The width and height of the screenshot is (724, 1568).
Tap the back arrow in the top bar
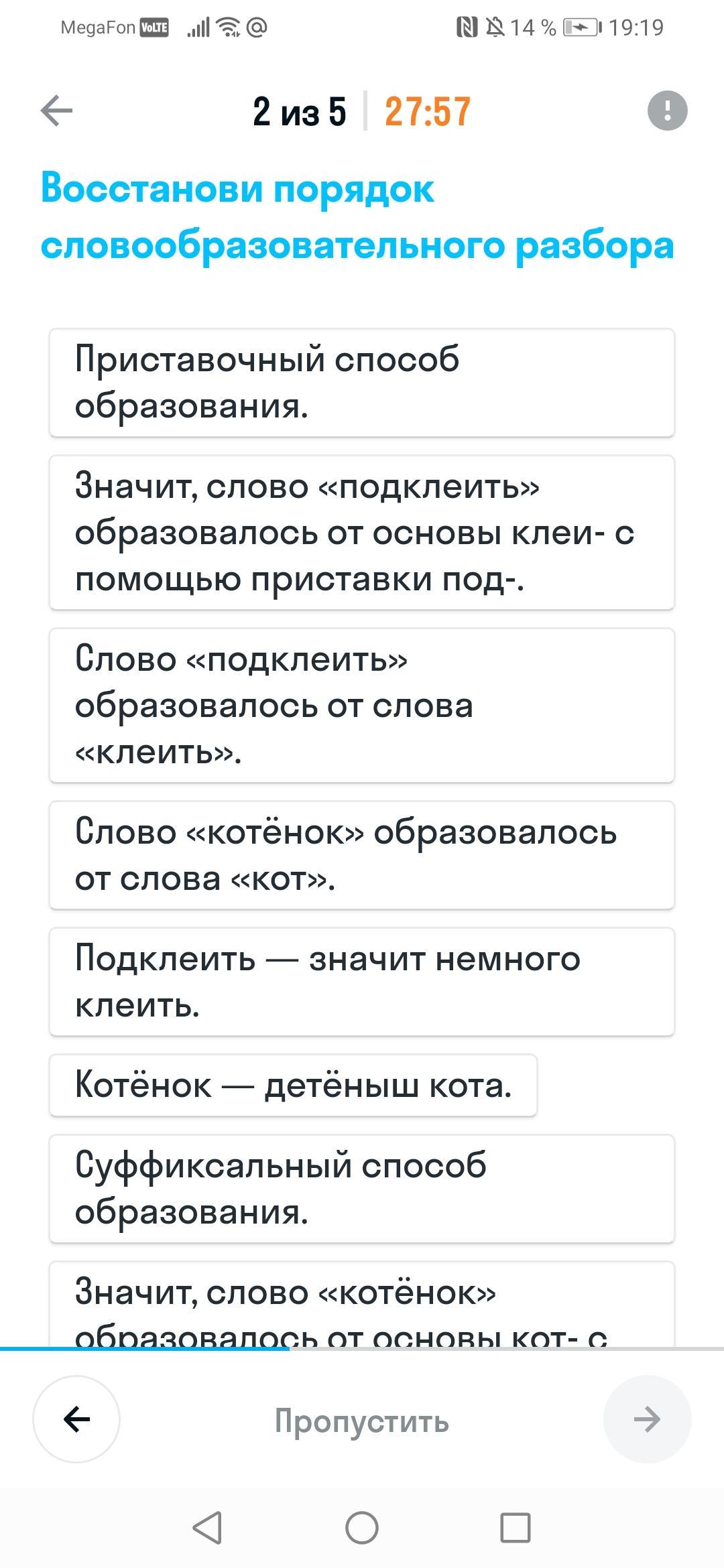pyautogui.click(x=56, y=111)
